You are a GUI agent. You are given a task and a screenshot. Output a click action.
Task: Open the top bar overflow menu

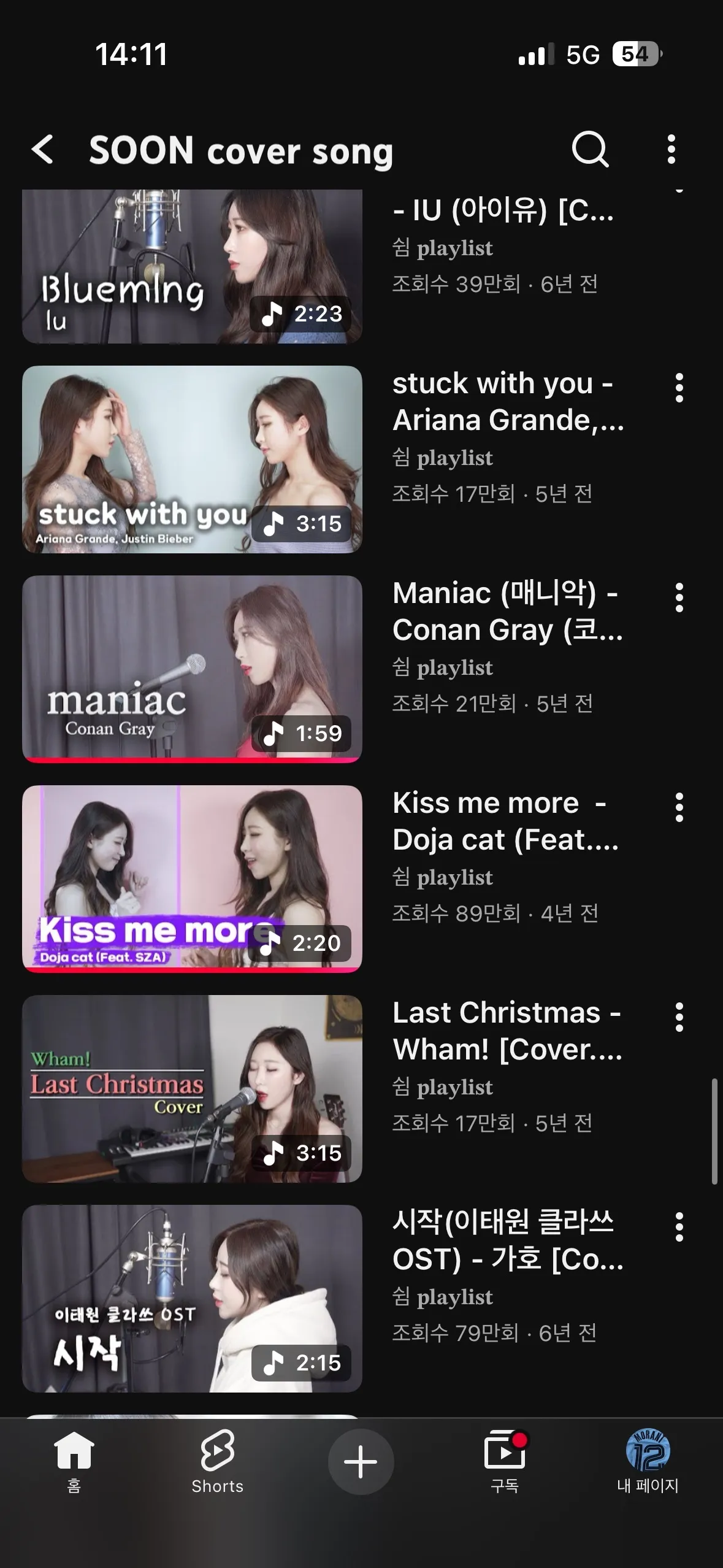671,149
